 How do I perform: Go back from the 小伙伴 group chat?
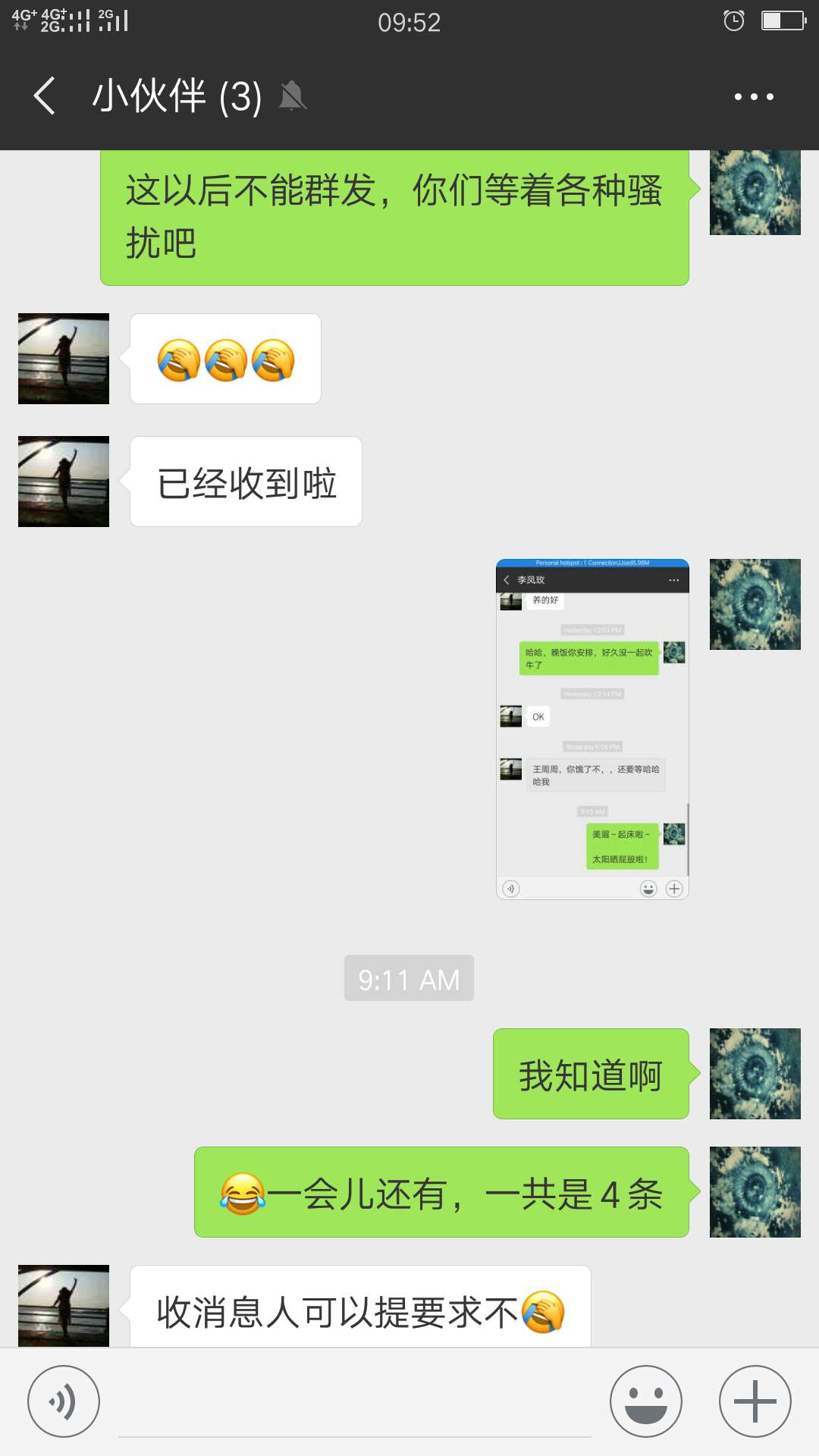(x=45, y=96)
